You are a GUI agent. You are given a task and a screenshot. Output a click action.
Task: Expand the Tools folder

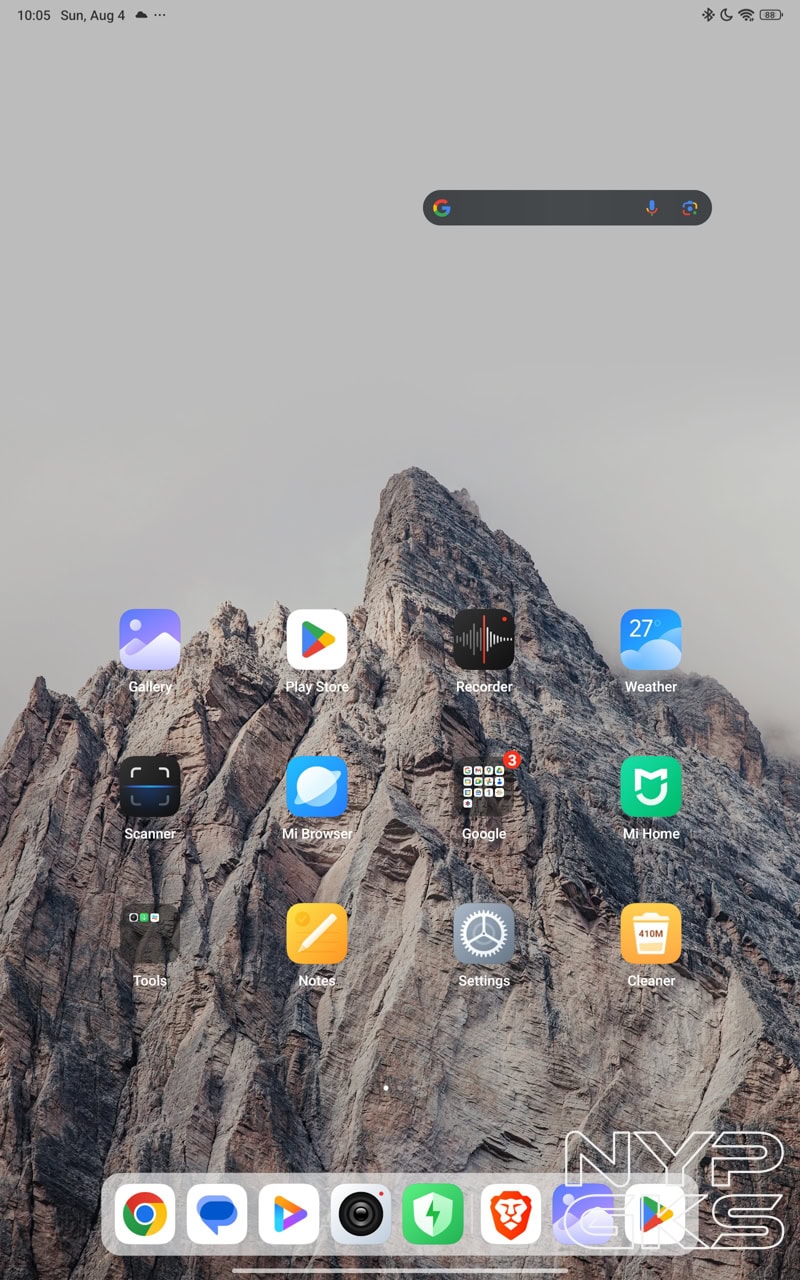tap(150, 934)
